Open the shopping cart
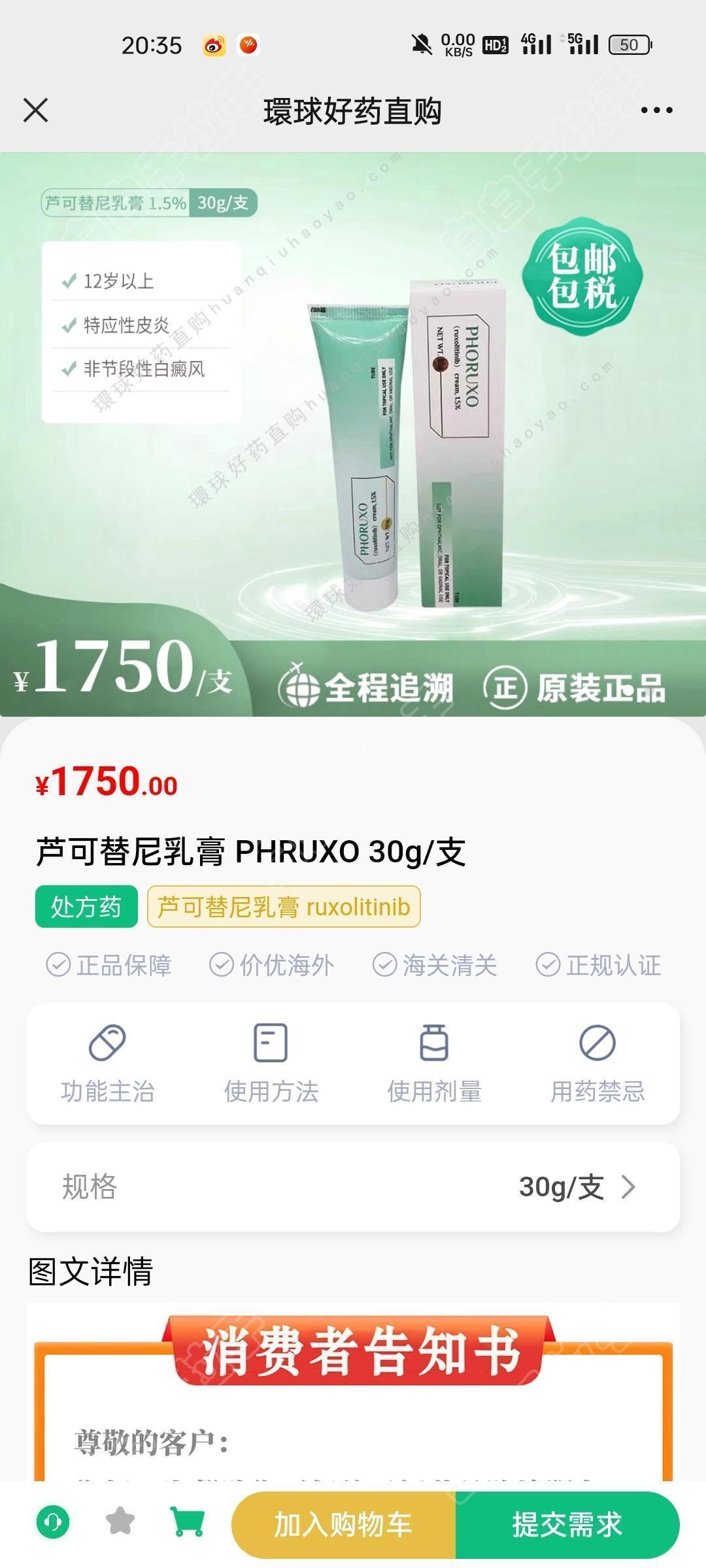The image size is (706, 1568). pyautogui.click(x=187, y=1522)
